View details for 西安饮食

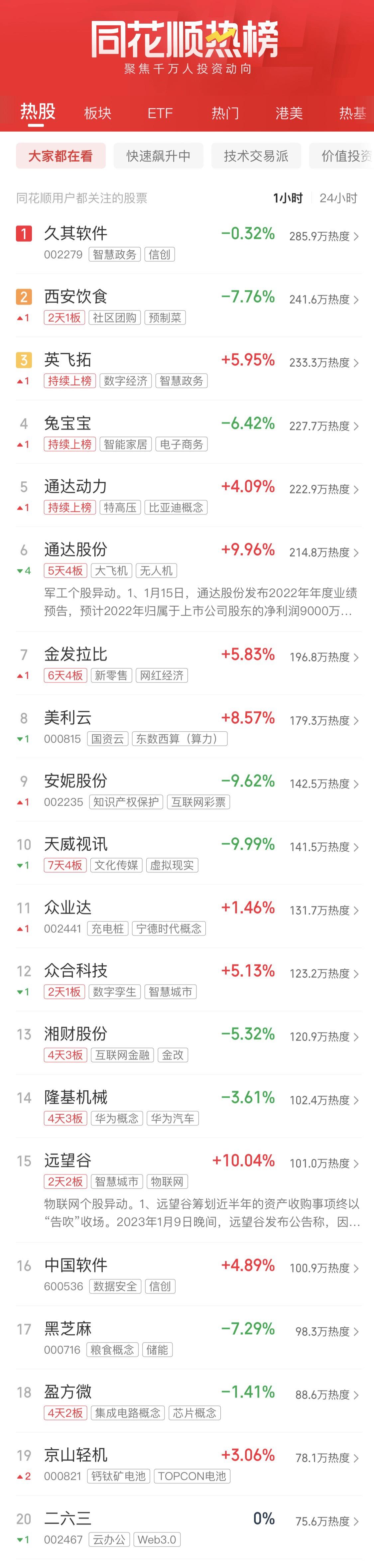click(75, 297)
